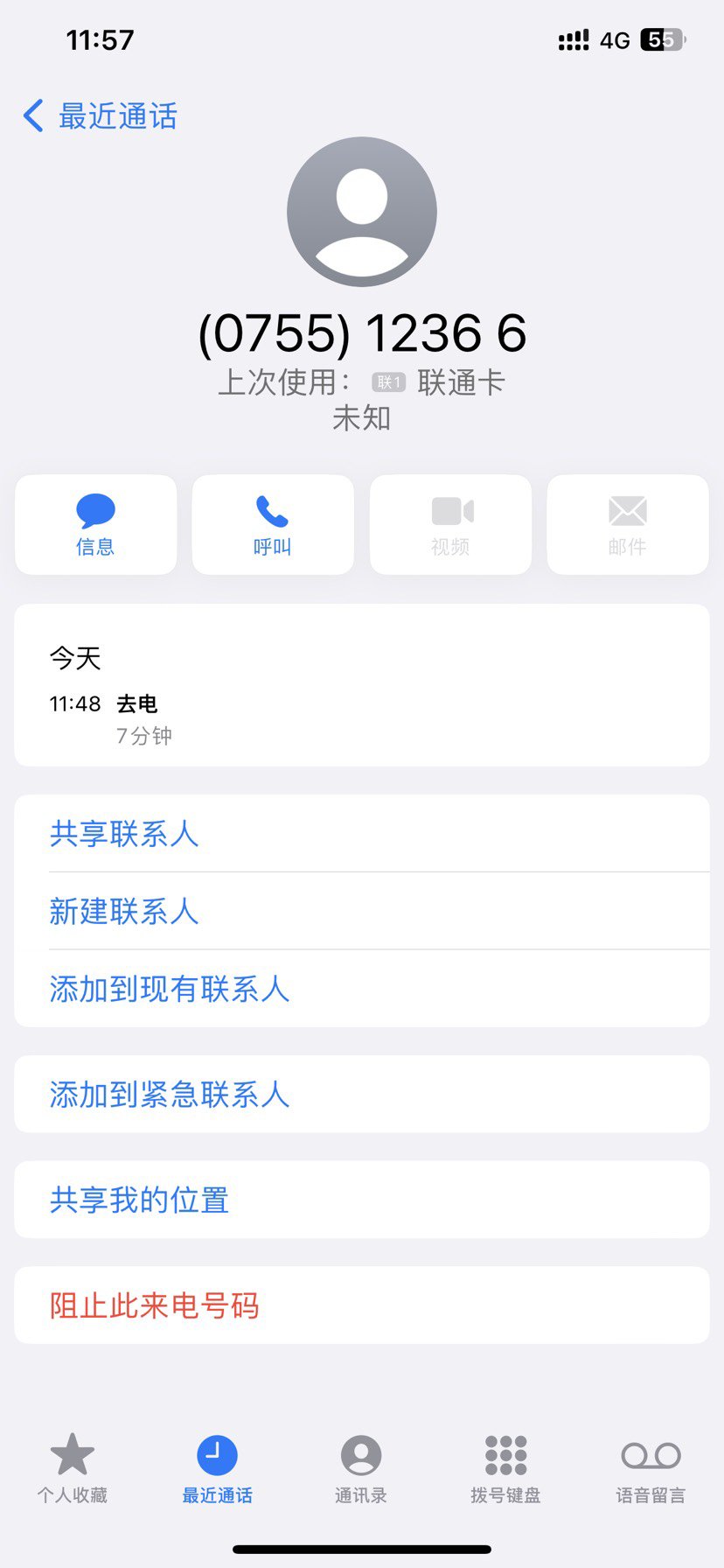724x1568 pixels.
Task: Tap the gray contact avatar
Action: (361, 213)
